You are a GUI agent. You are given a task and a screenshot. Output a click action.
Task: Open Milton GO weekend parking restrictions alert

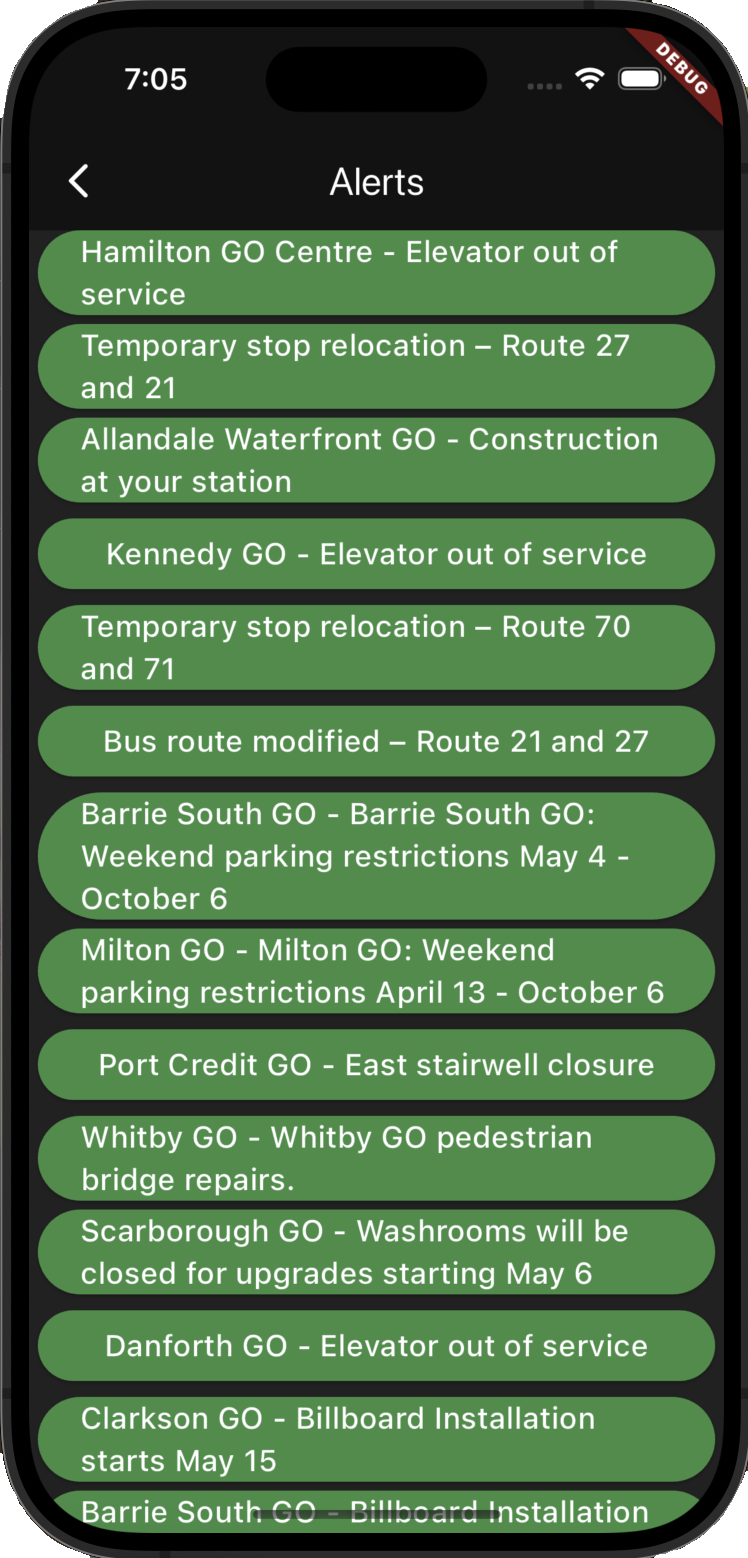(376, 971)
